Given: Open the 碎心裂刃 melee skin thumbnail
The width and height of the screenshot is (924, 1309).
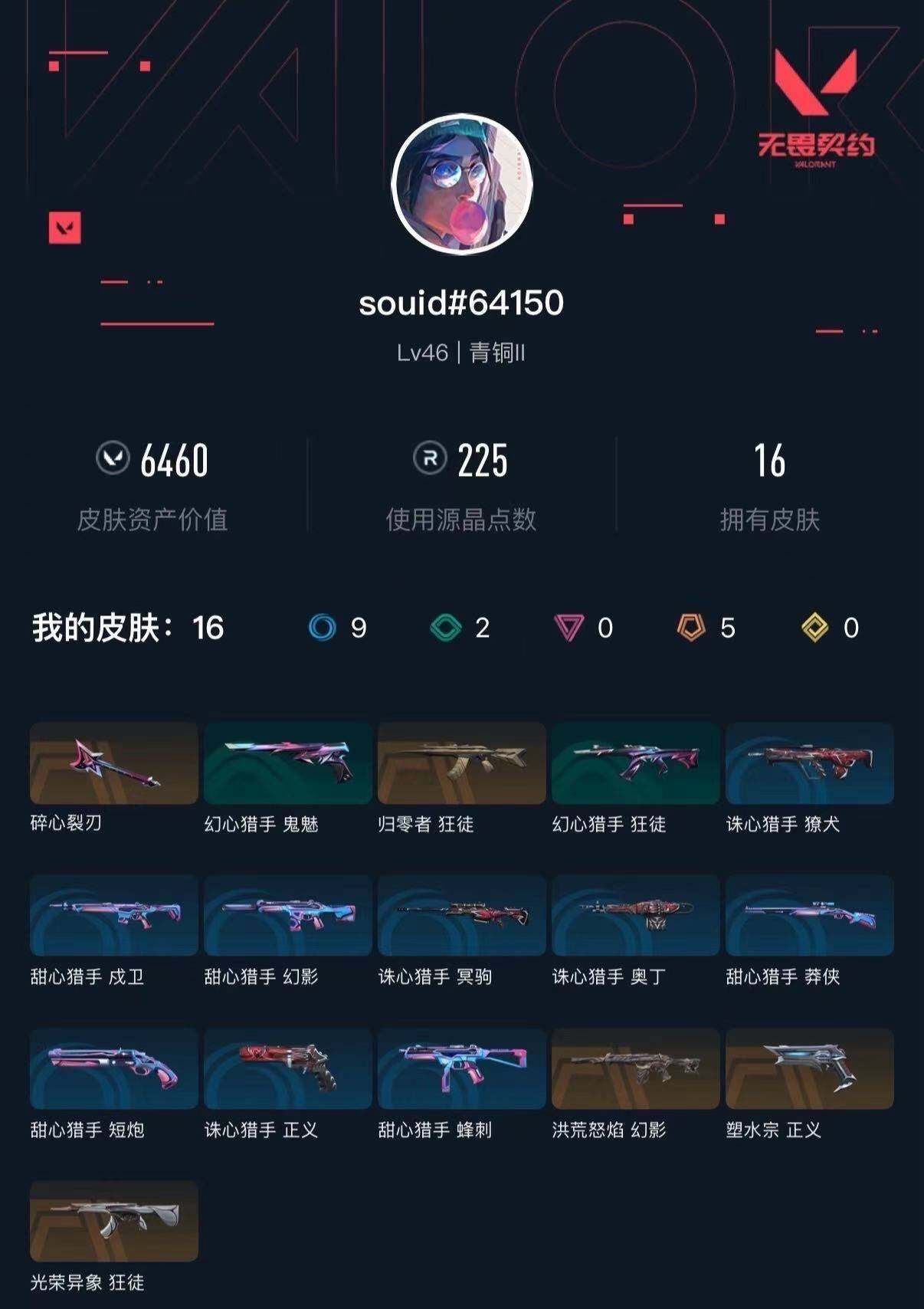Looking at the screenshot, I should 112,764.
